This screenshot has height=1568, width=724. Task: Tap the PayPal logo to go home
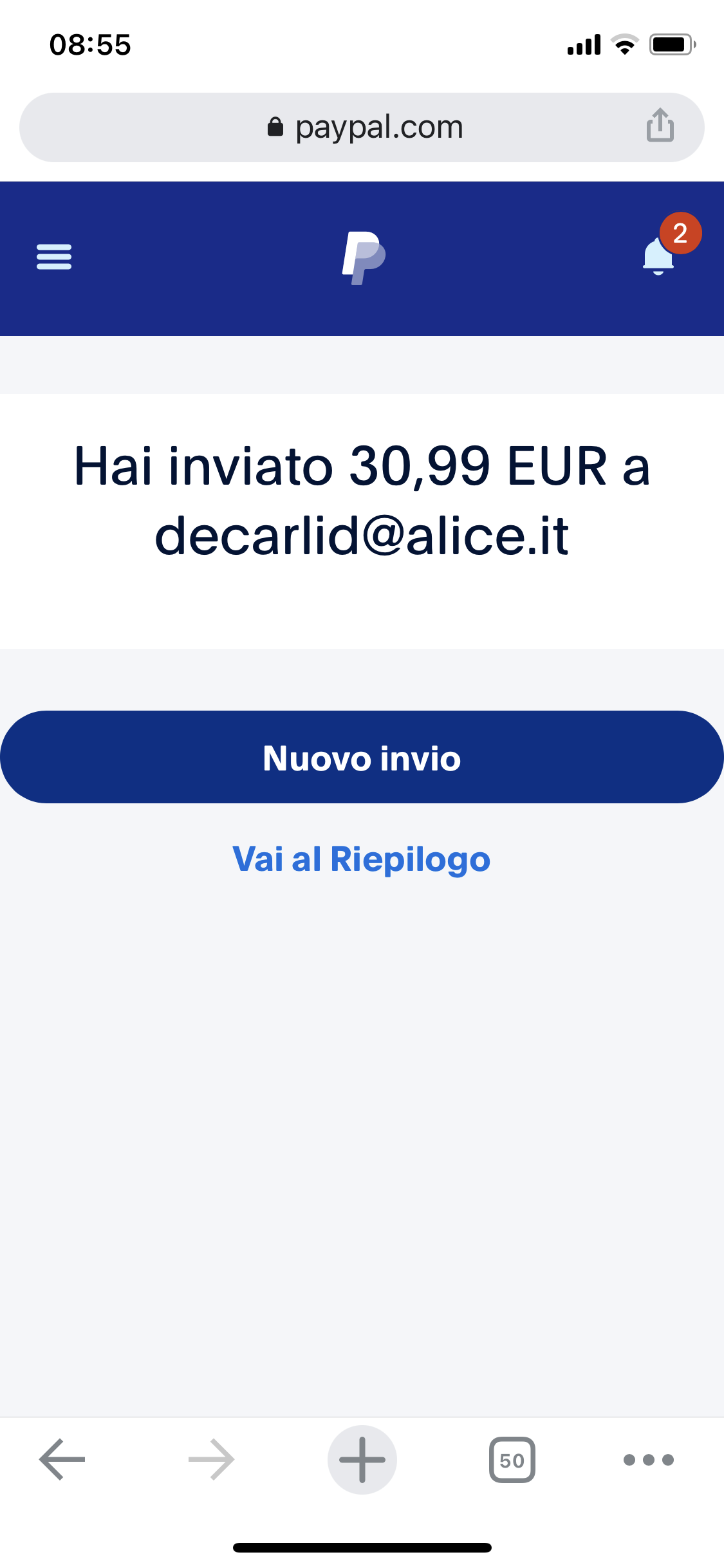pyautogui.click(x=364, y=257)
